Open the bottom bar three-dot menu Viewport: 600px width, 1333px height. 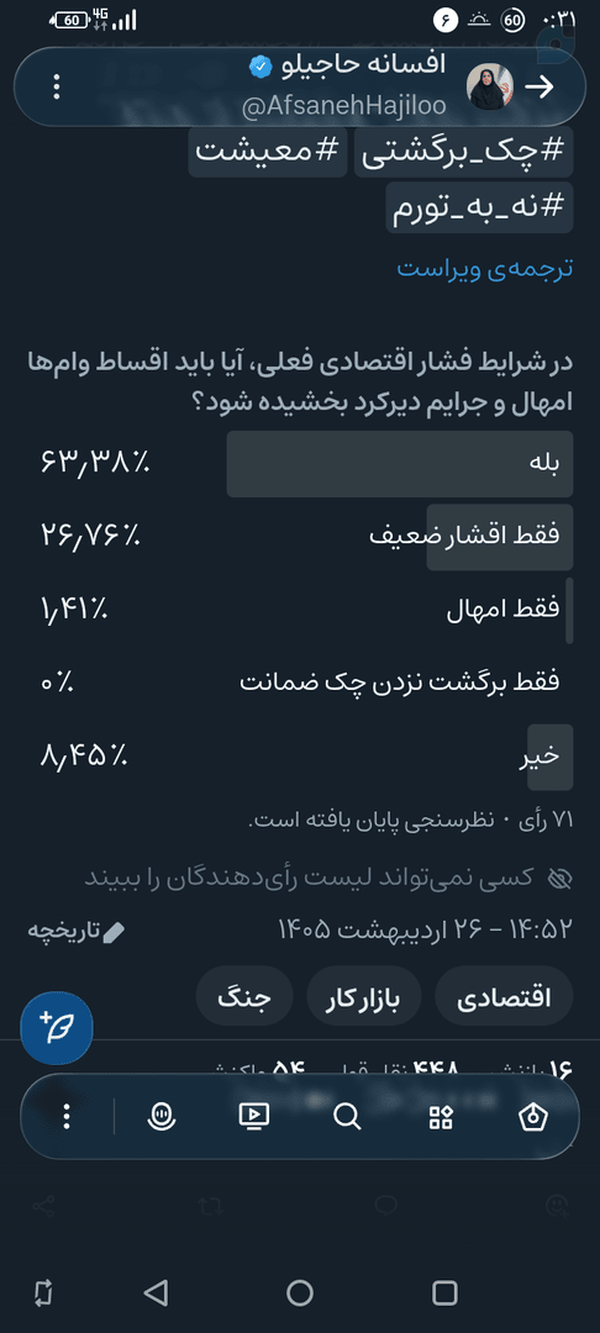pos(67,1116)
